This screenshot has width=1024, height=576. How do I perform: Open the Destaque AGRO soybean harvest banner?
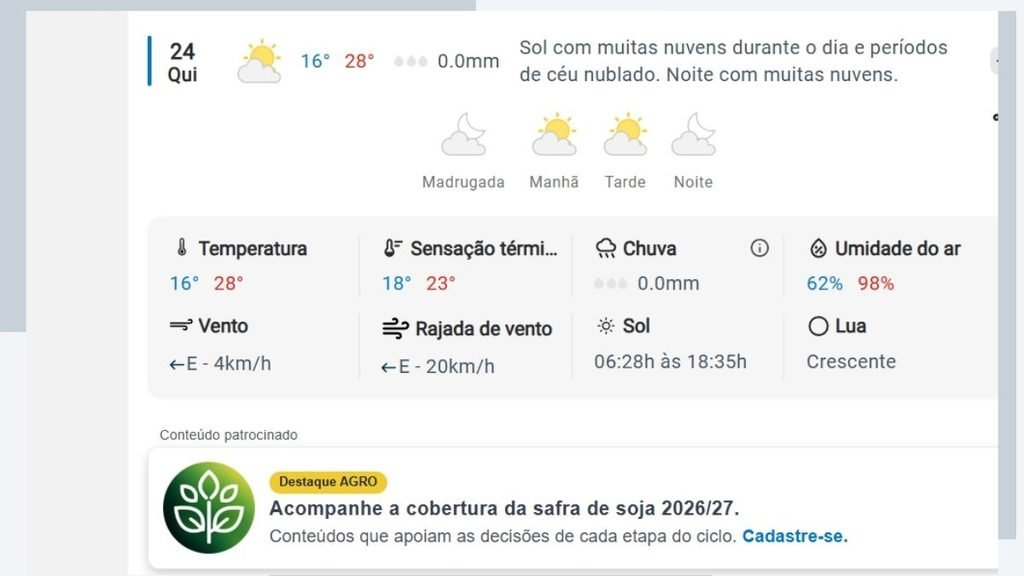573,508
